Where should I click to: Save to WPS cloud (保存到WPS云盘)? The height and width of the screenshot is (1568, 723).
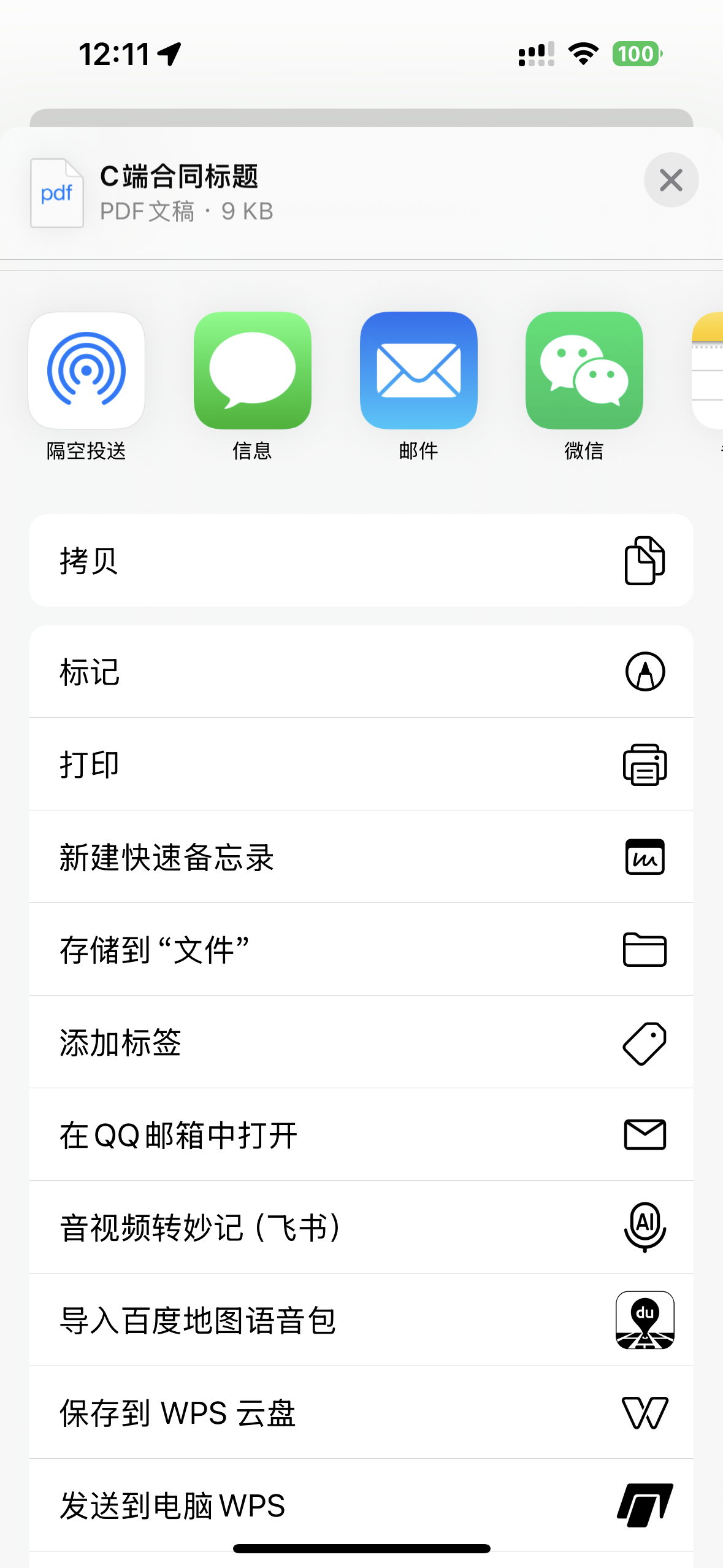361,1413
